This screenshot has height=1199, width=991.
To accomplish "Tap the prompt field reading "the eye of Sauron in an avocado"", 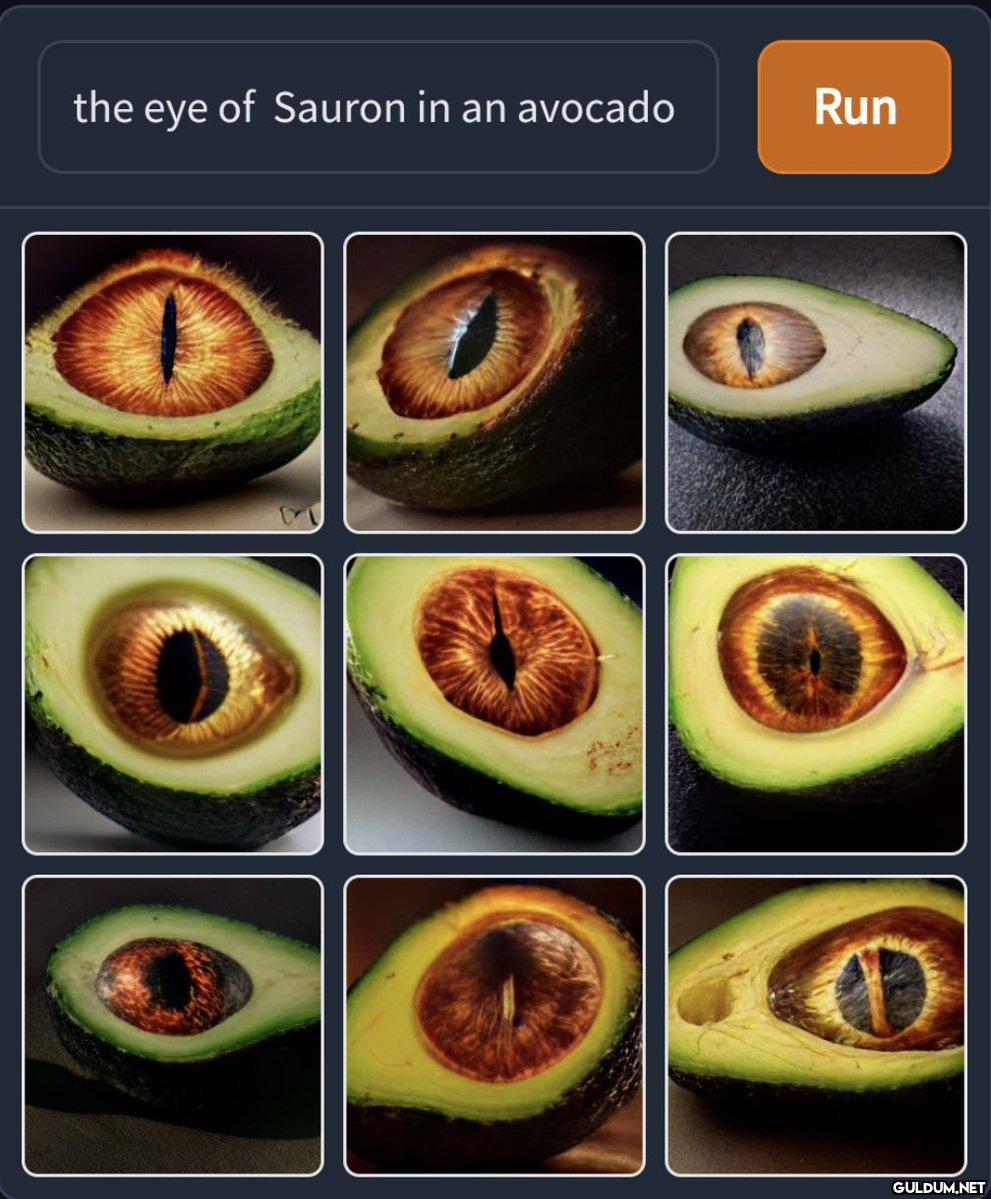I will pyautogui.click(x=377, y=107).
